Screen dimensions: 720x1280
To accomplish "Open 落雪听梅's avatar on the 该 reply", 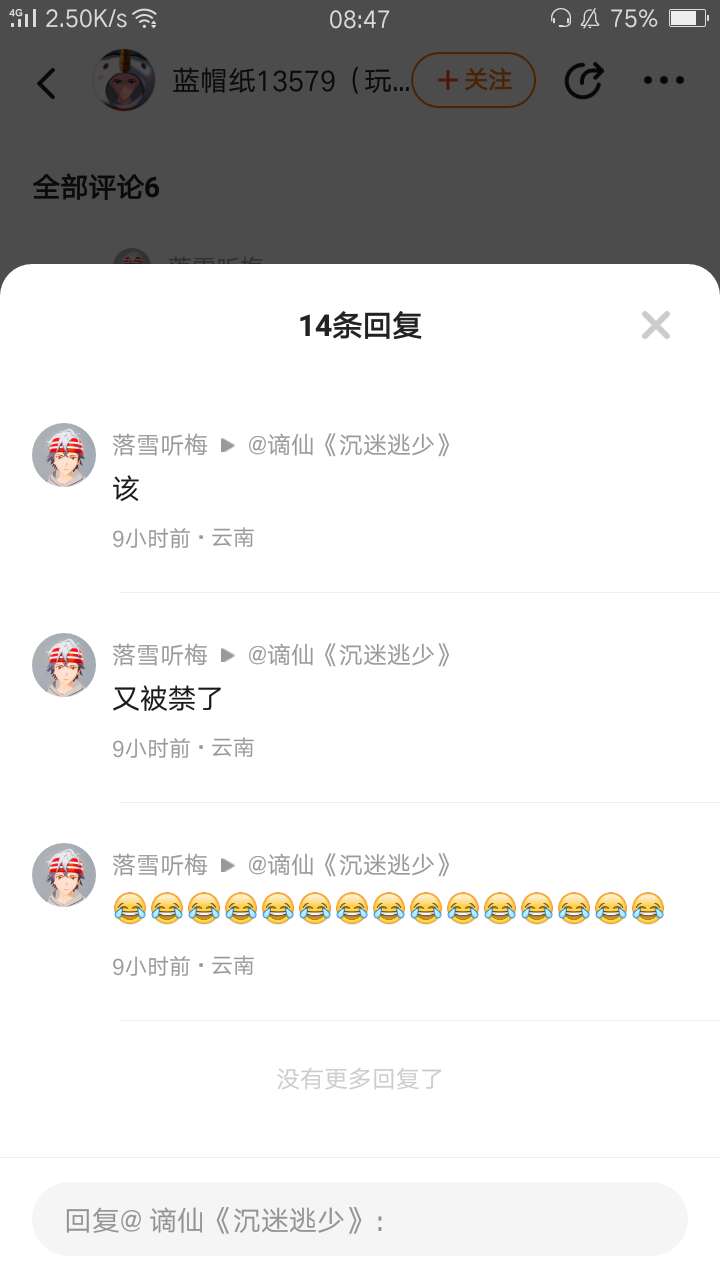I will 64,455.
